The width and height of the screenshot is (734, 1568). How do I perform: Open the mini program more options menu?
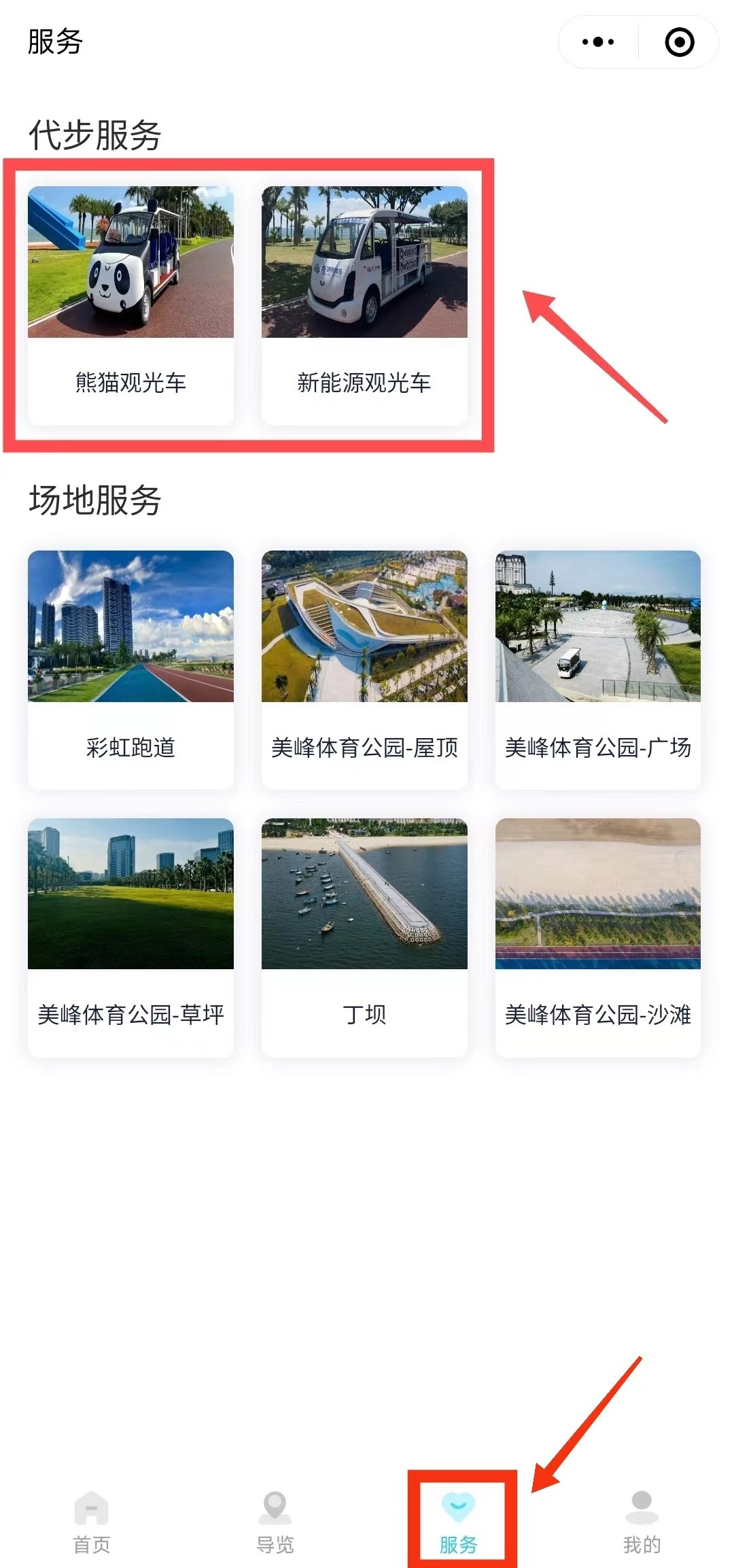[x=598, y=42]
